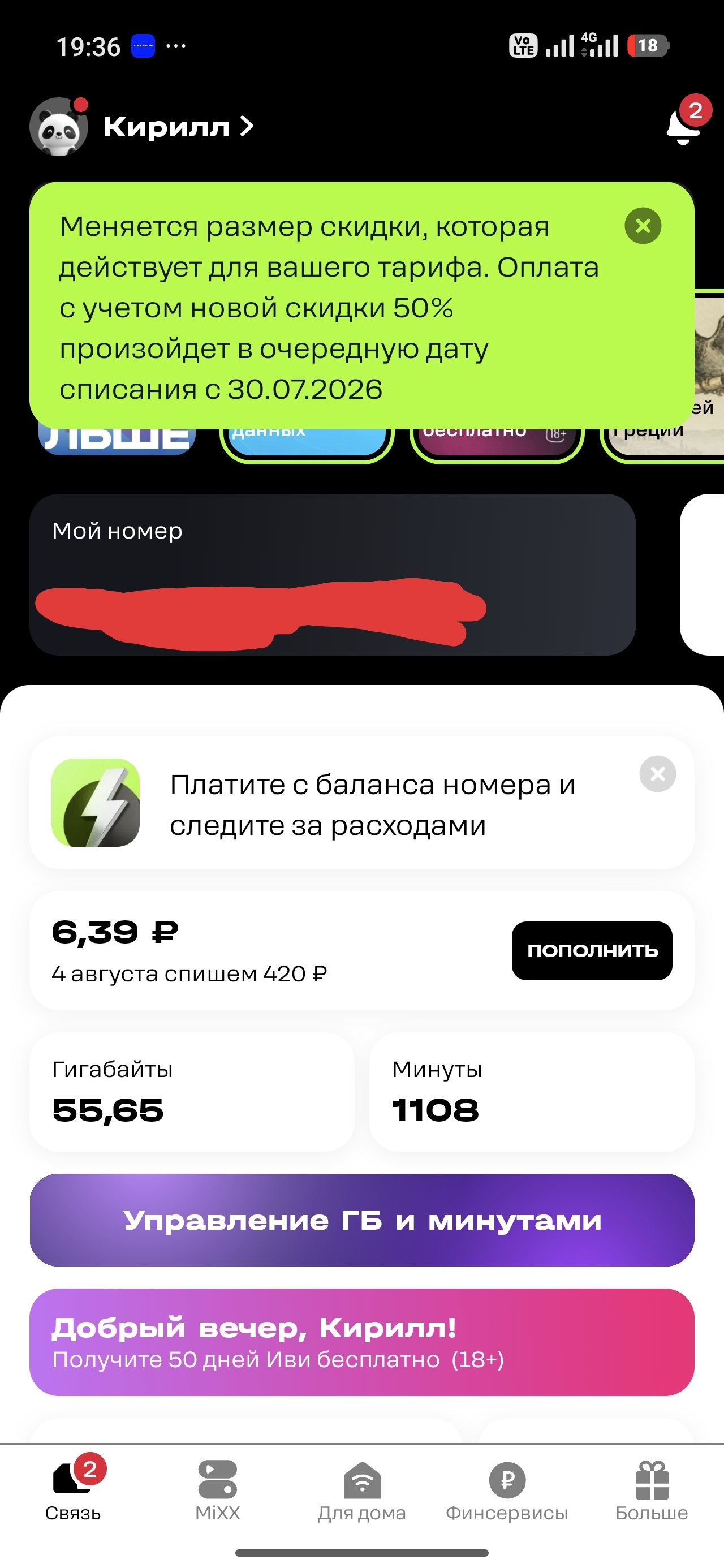Open the Минуты balance card
The height and width of the screenshot is (1568, 724).
[x=532, y=1092]
